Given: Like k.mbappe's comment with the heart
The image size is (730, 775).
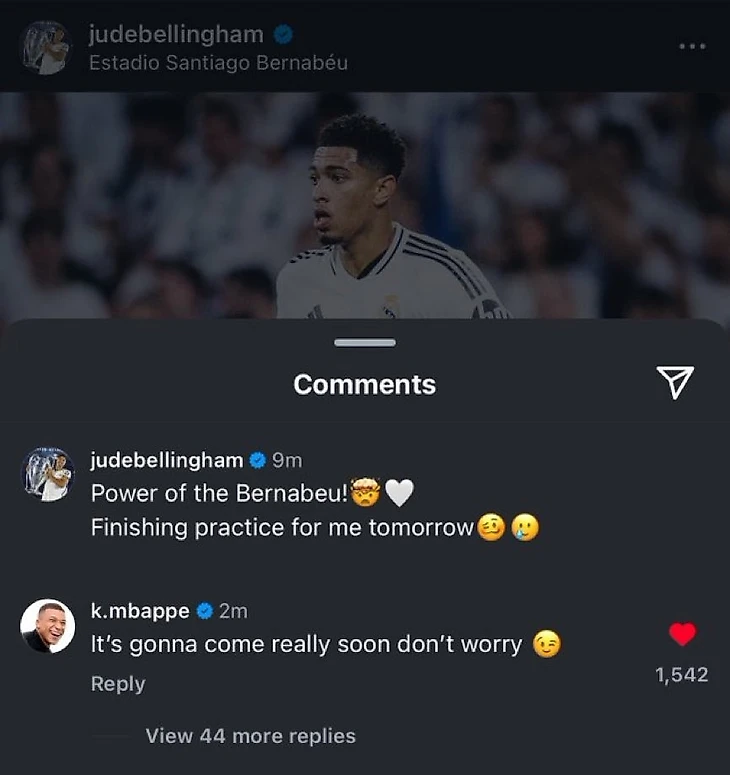Looking at the screenshot, I should point(682,634).
